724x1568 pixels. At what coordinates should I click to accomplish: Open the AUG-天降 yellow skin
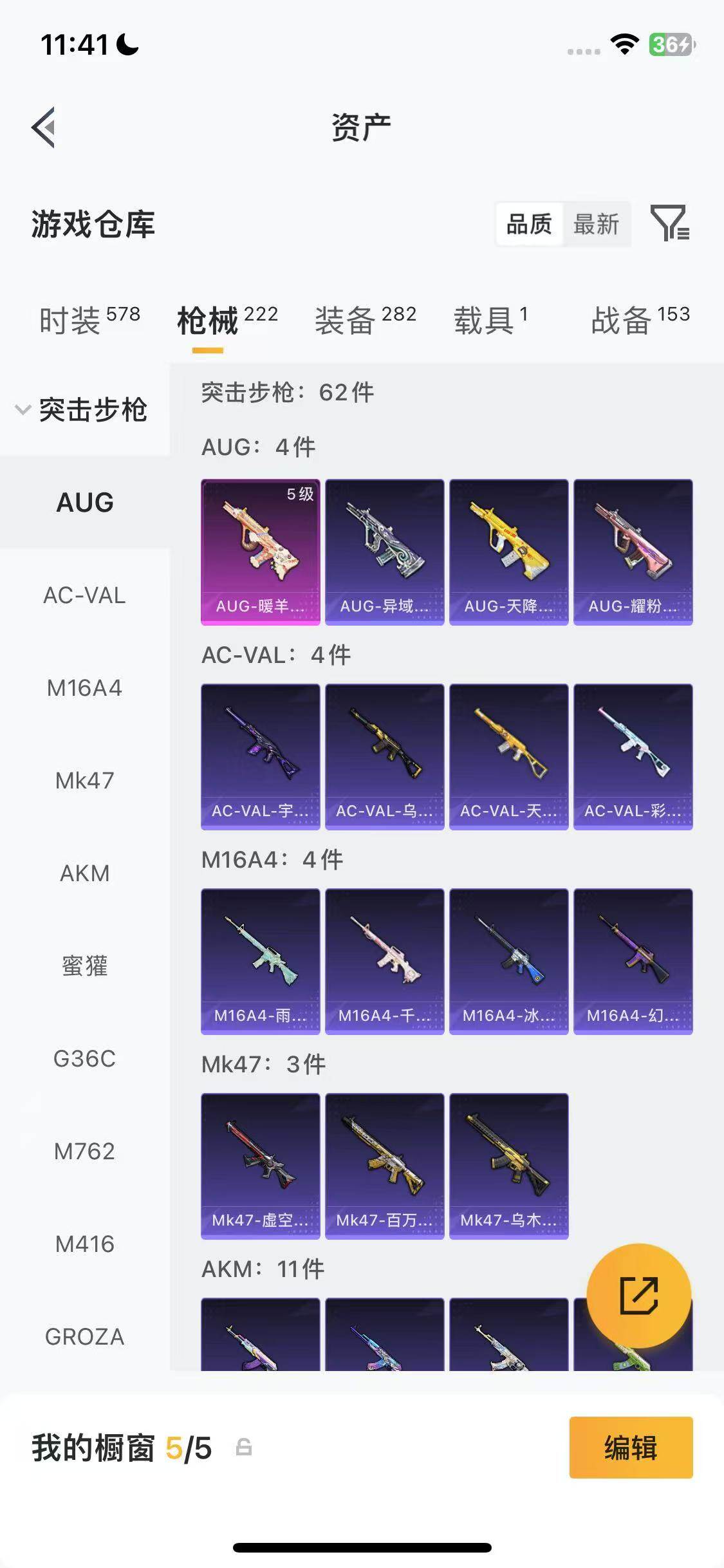click(x=508, y=552)
